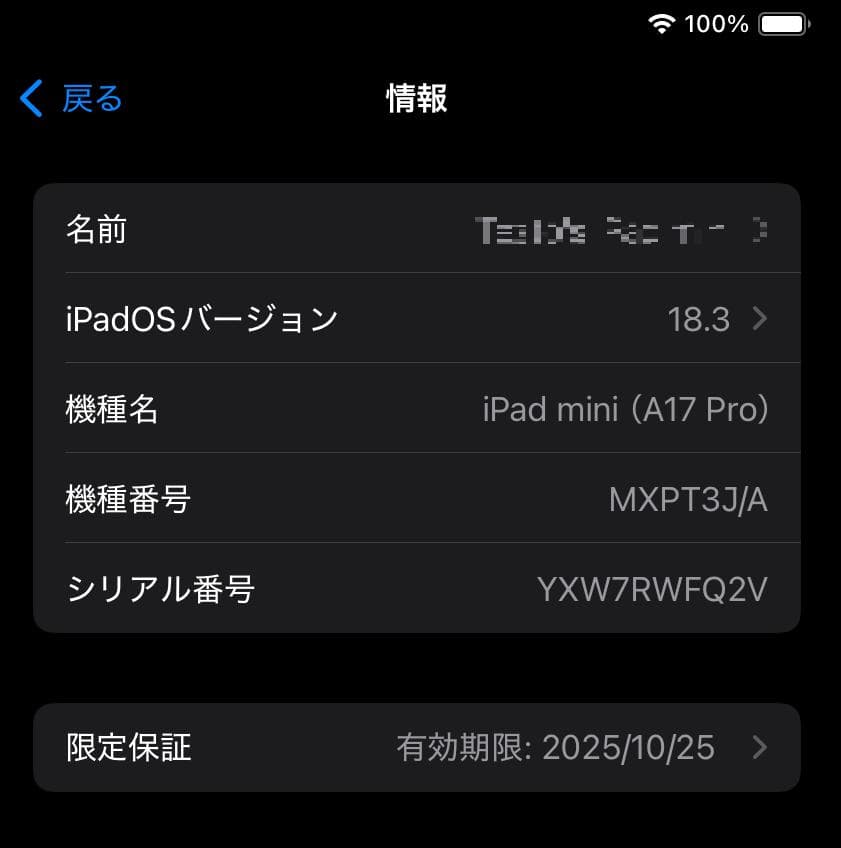
Task: Expand the 限定保証 row chevron
Action: [758, 747]
